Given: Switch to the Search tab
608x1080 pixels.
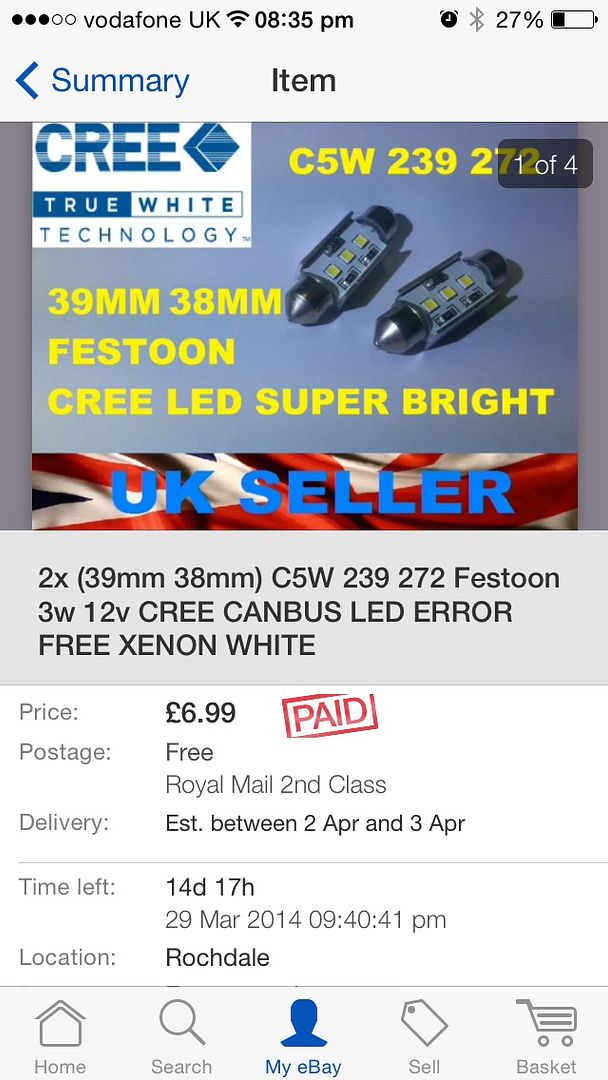Looking at the screenshot, I should [181, 1037].
